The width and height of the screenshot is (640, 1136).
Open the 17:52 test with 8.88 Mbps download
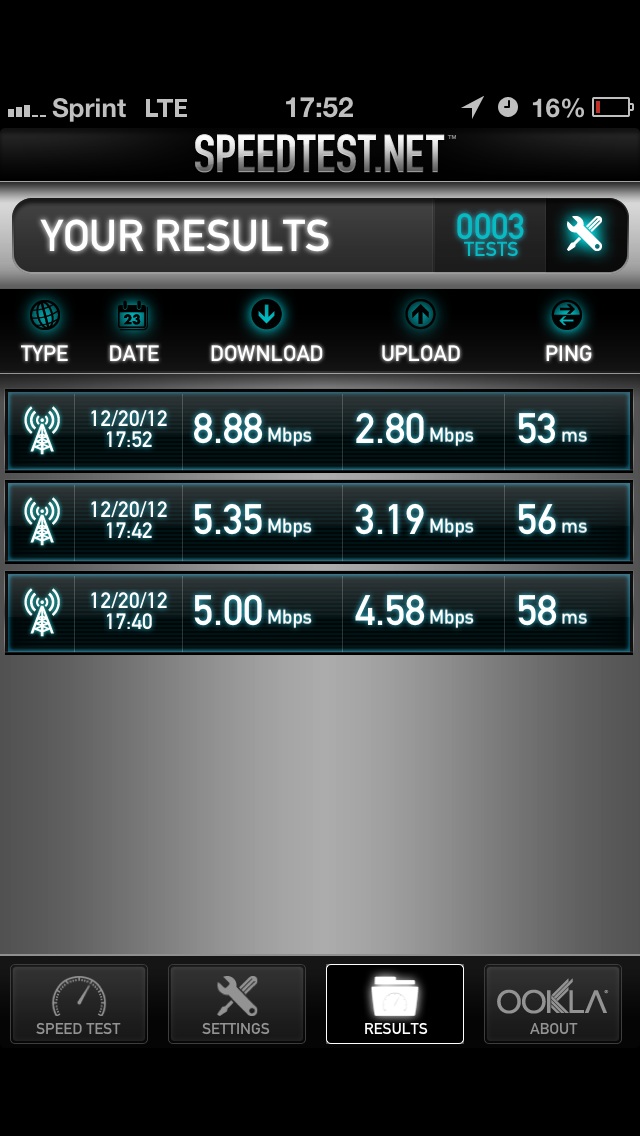[319, 430]
